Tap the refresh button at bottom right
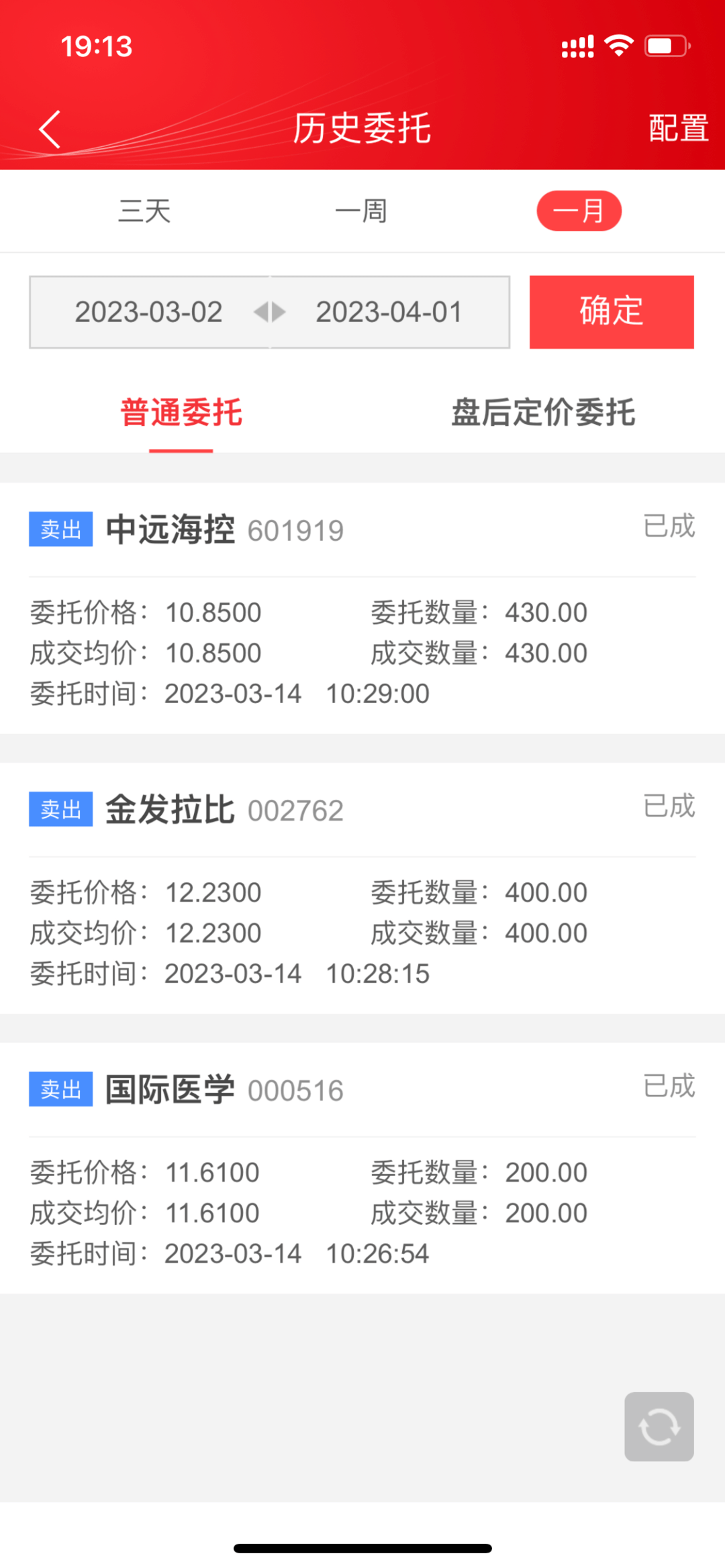Screen dimensions: 725x1568 pos(659,1426)
